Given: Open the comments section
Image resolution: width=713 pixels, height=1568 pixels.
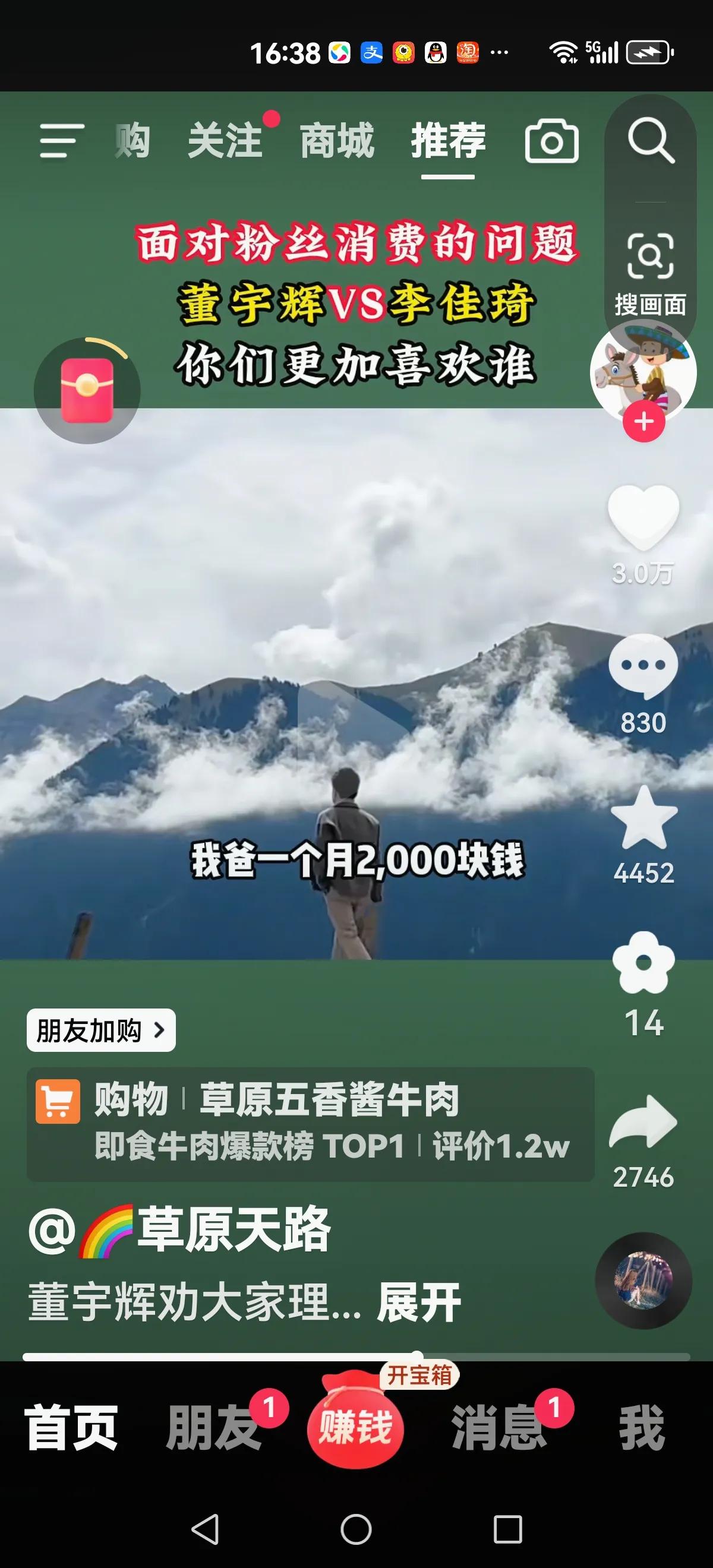Looking at the screenshot, I should click(643, 666).
